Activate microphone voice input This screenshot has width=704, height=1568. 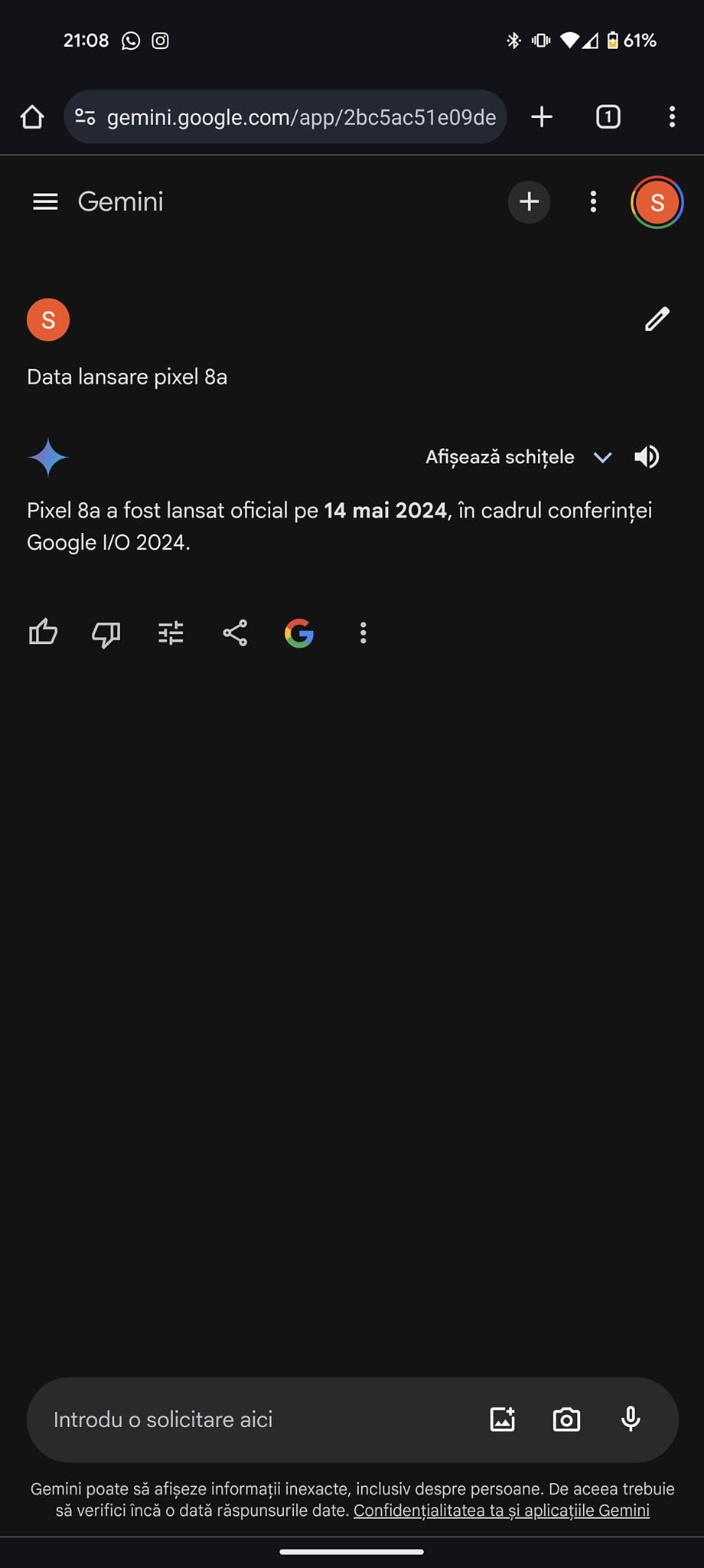point(631,1419)
